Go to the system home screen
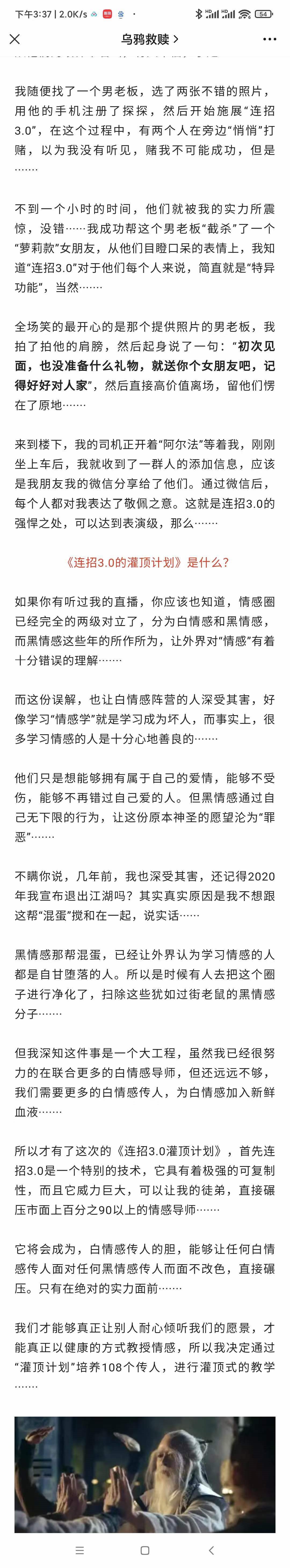 (x=145, y=1550)
